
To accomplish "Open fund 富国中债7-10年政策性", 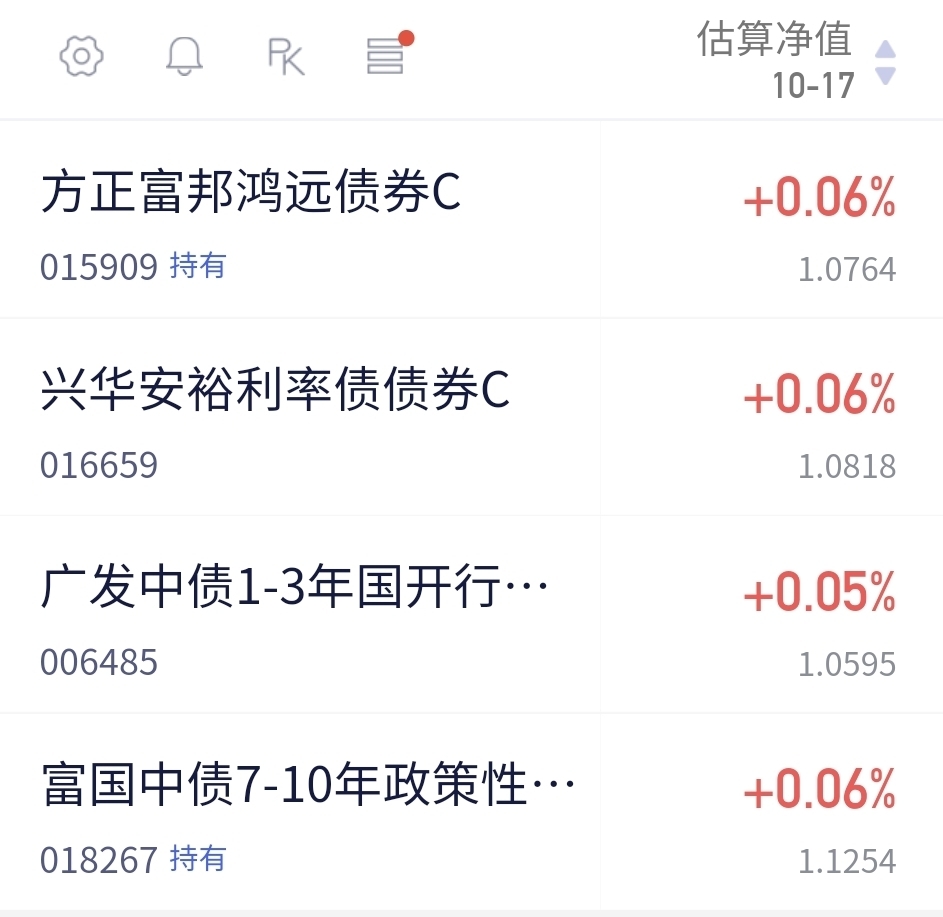I will (x=472, y=812).
